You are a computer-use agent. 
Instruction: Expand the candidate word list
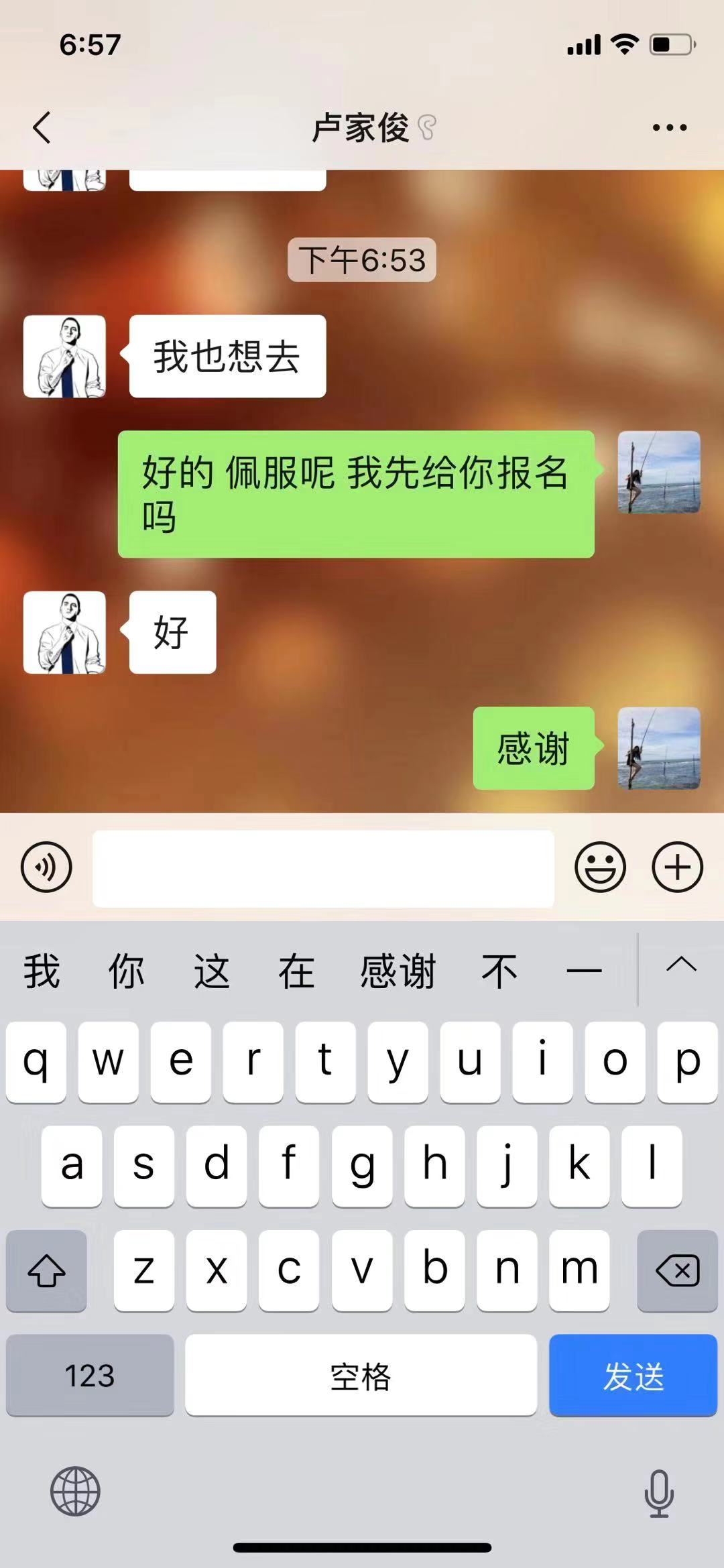click(681, 965)
